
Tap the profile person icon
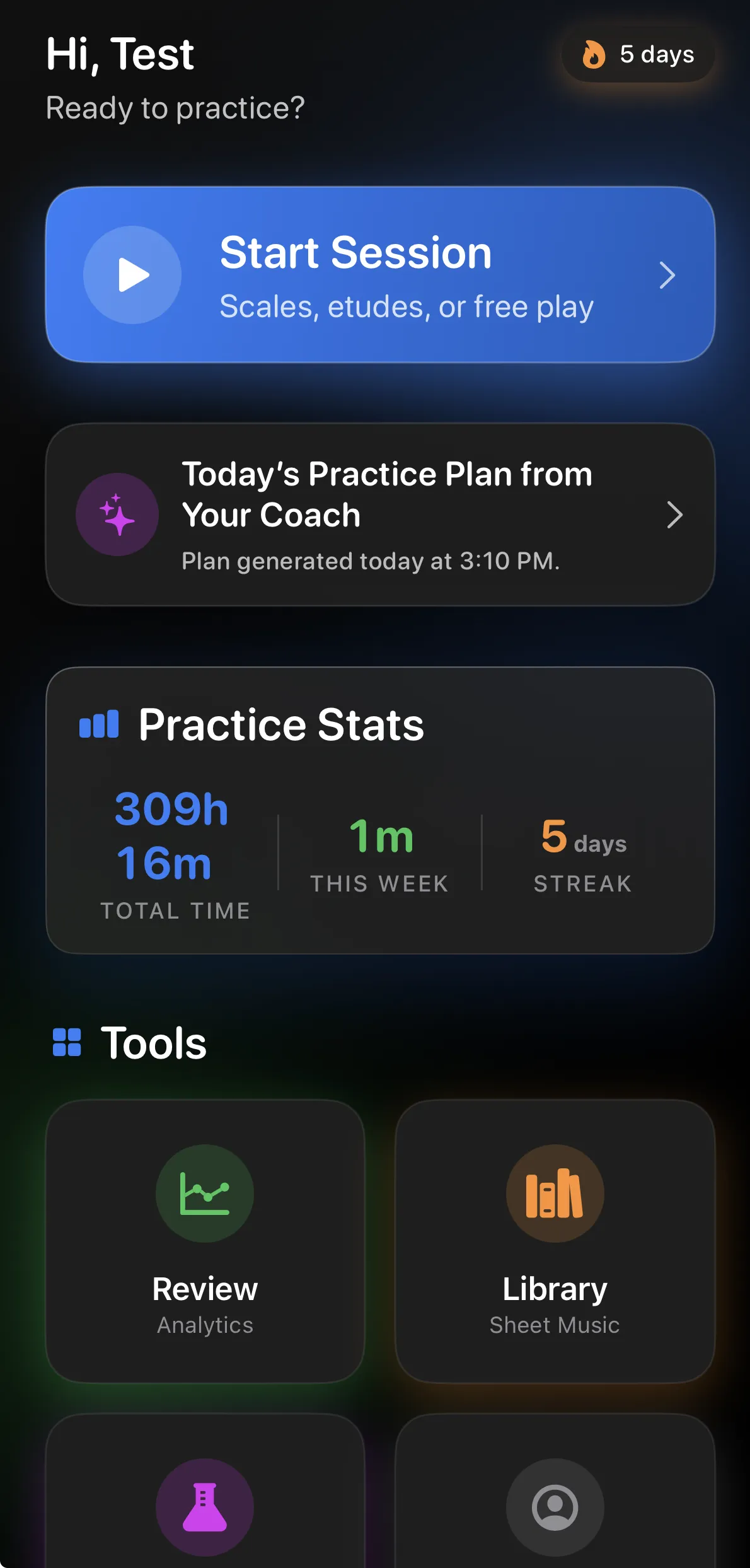[555, 1507]
